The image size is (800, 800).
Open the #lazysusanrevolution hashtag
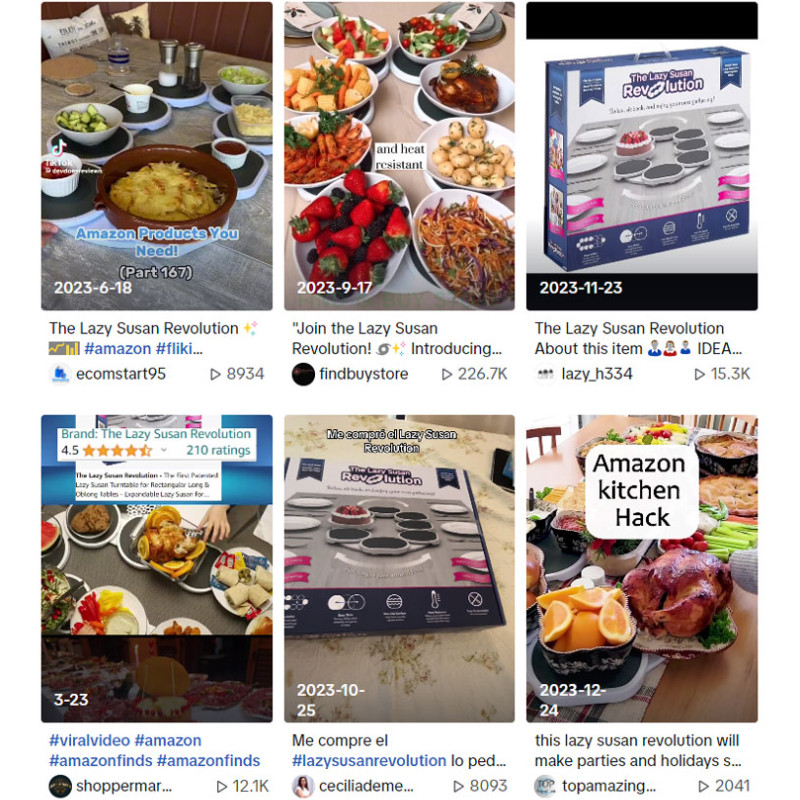(x=369, y=761)
